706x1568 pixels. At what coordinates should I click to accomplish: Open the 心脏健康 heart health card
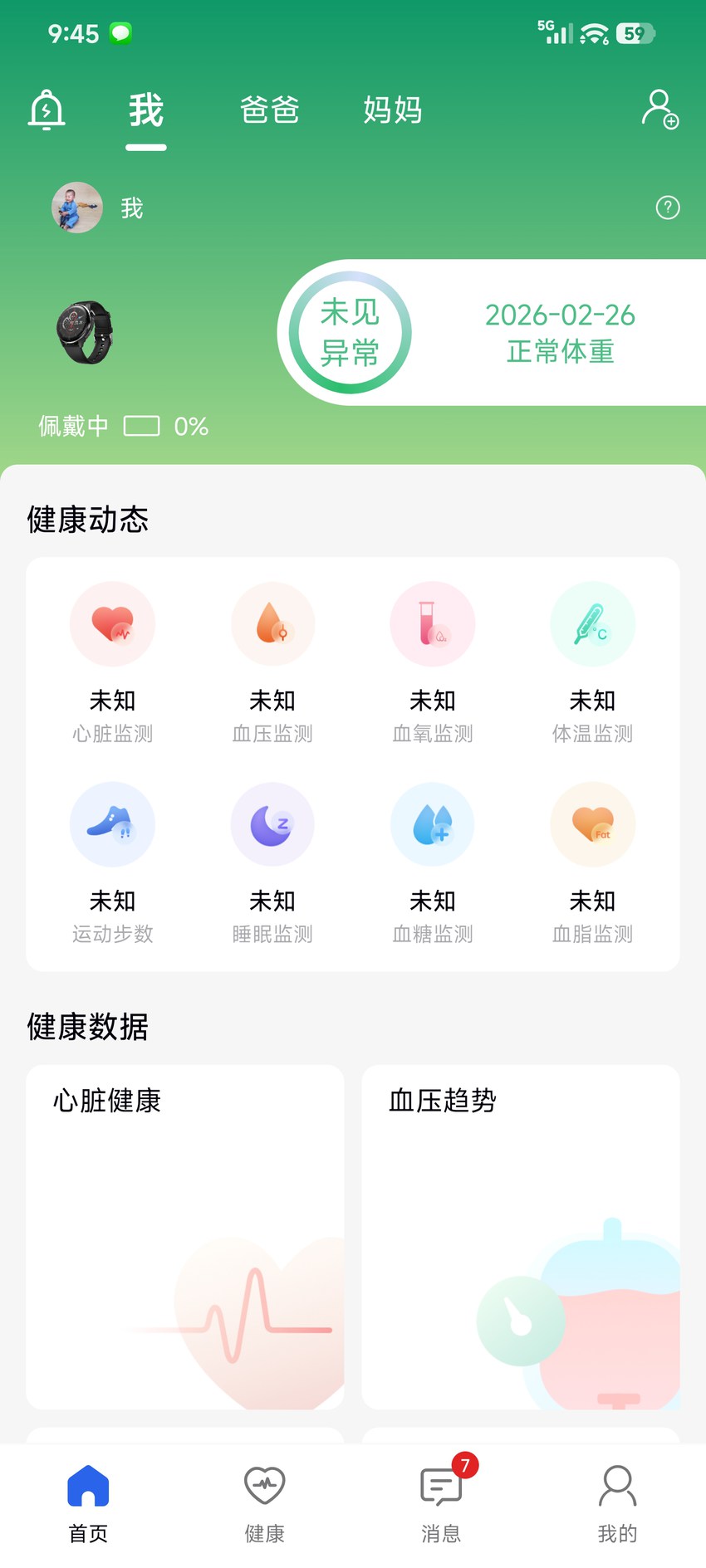pyautogui.click(x=184, y=1237)
